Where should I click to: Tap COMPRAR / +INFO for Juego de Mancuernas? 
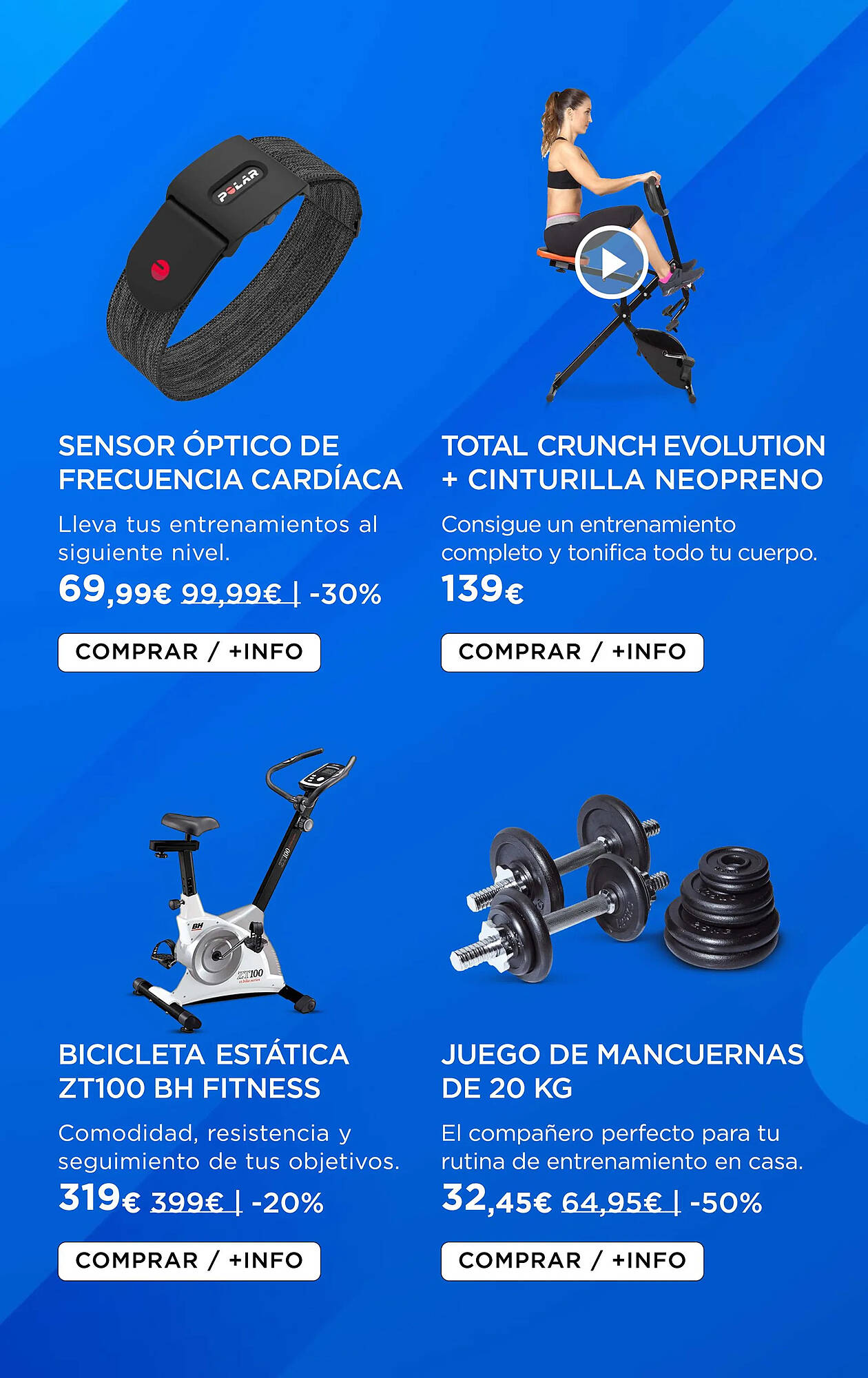click(572, 1261)
